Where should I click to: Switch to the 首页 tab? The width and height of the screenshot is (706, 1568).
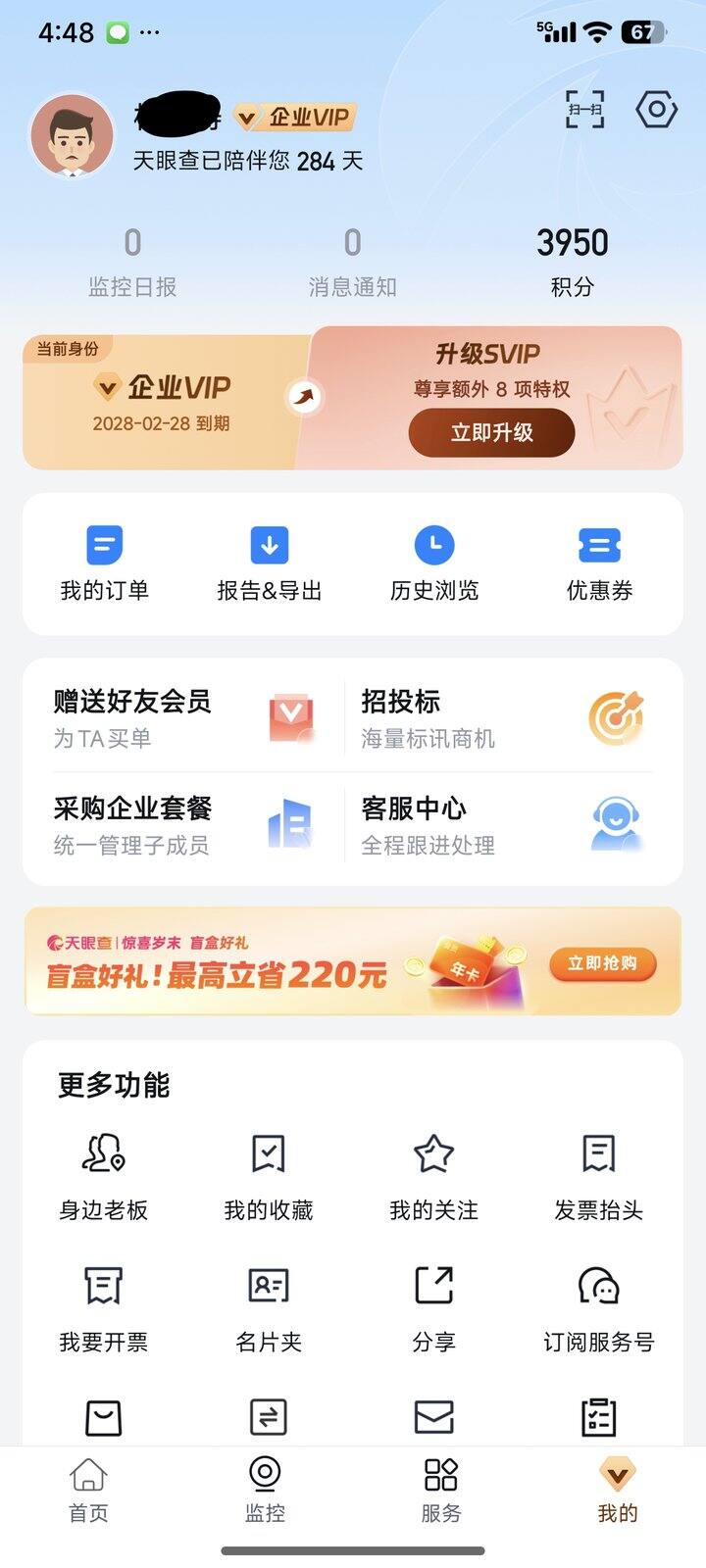click(x=88, y=1490)
